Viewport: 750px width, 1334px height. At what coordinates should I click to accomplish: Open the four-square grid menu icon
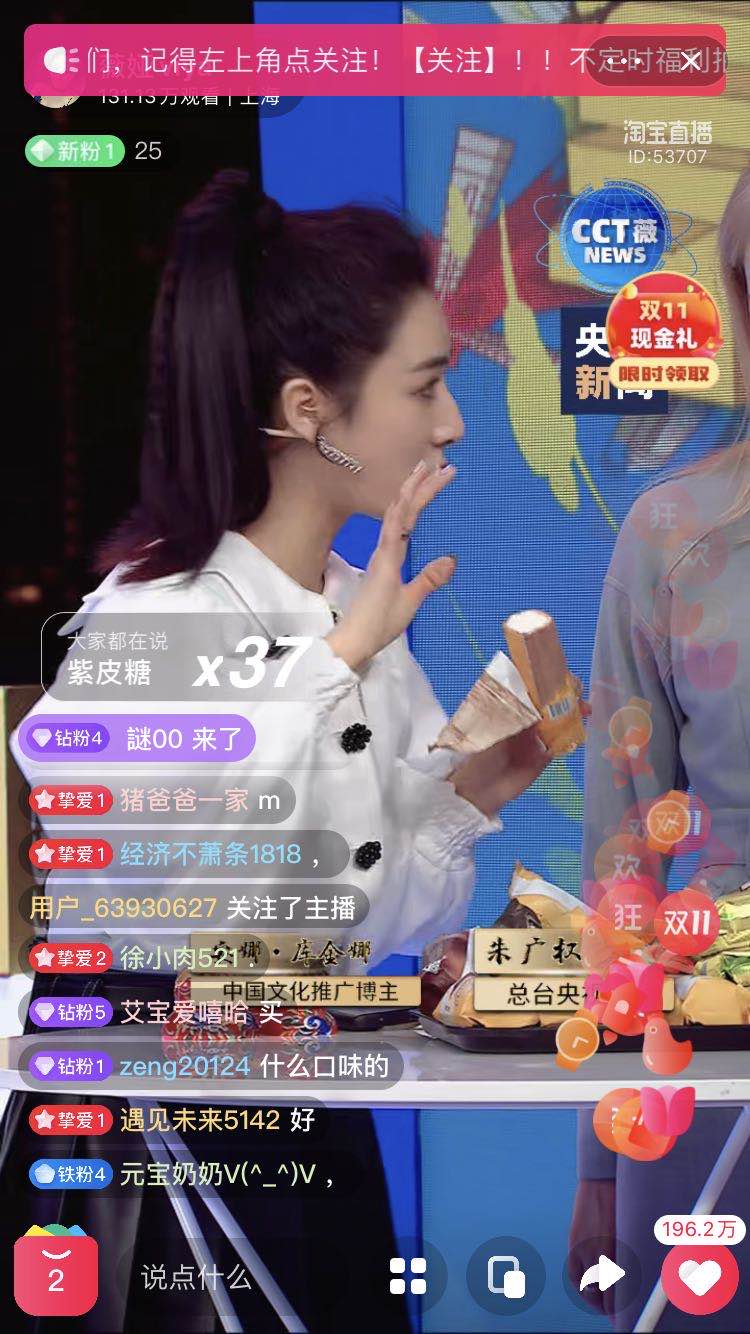pos(408,1277)
